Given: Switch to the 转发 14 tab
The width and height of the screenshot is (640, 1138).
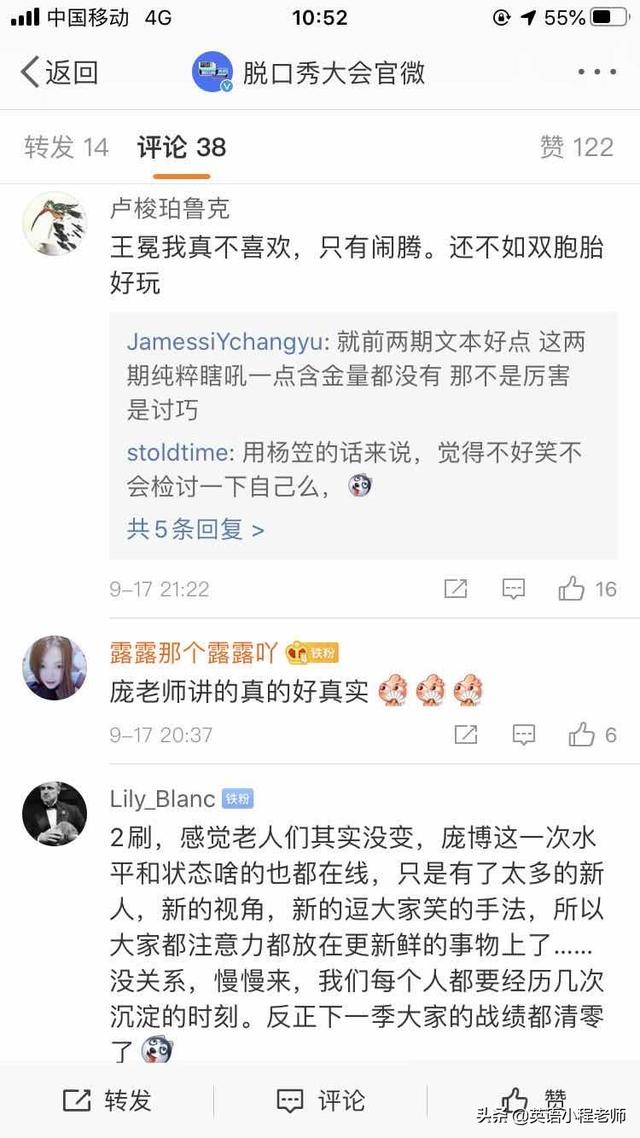Looking at the screenshot, I should click(x=66, y=147).
